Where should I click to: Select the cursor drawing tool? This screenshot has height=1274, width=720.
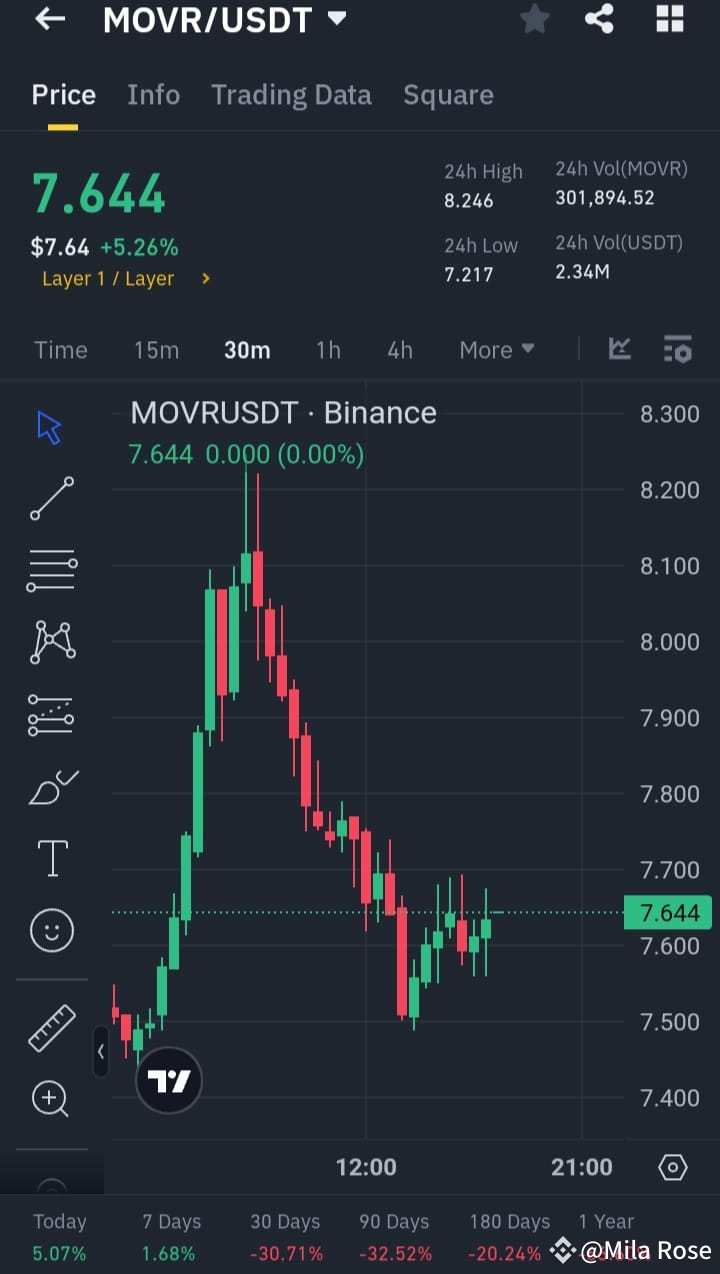(48, 425)
